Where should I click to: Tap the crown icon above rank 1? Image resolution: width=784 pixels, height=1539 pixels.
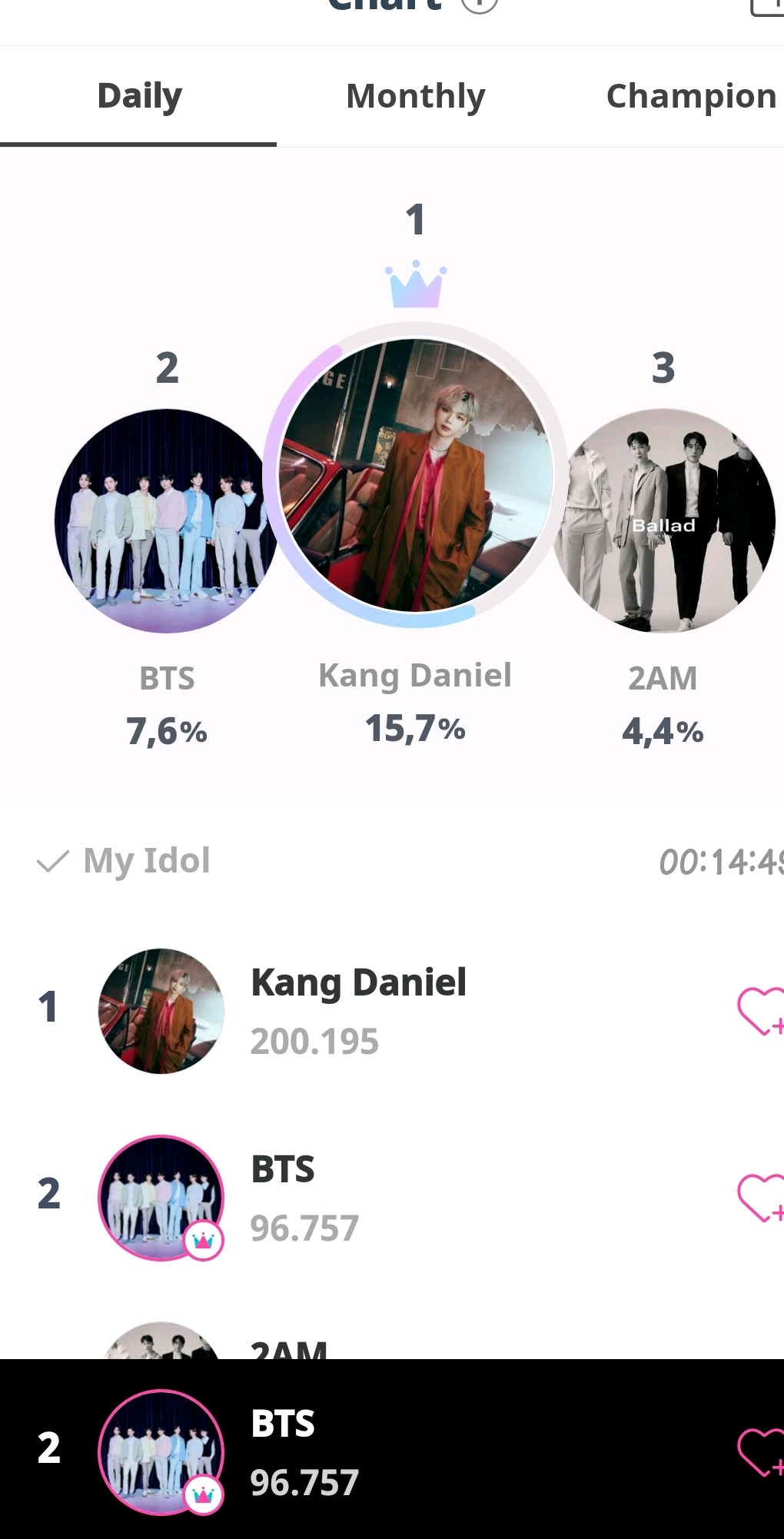(x=415, y=287)
